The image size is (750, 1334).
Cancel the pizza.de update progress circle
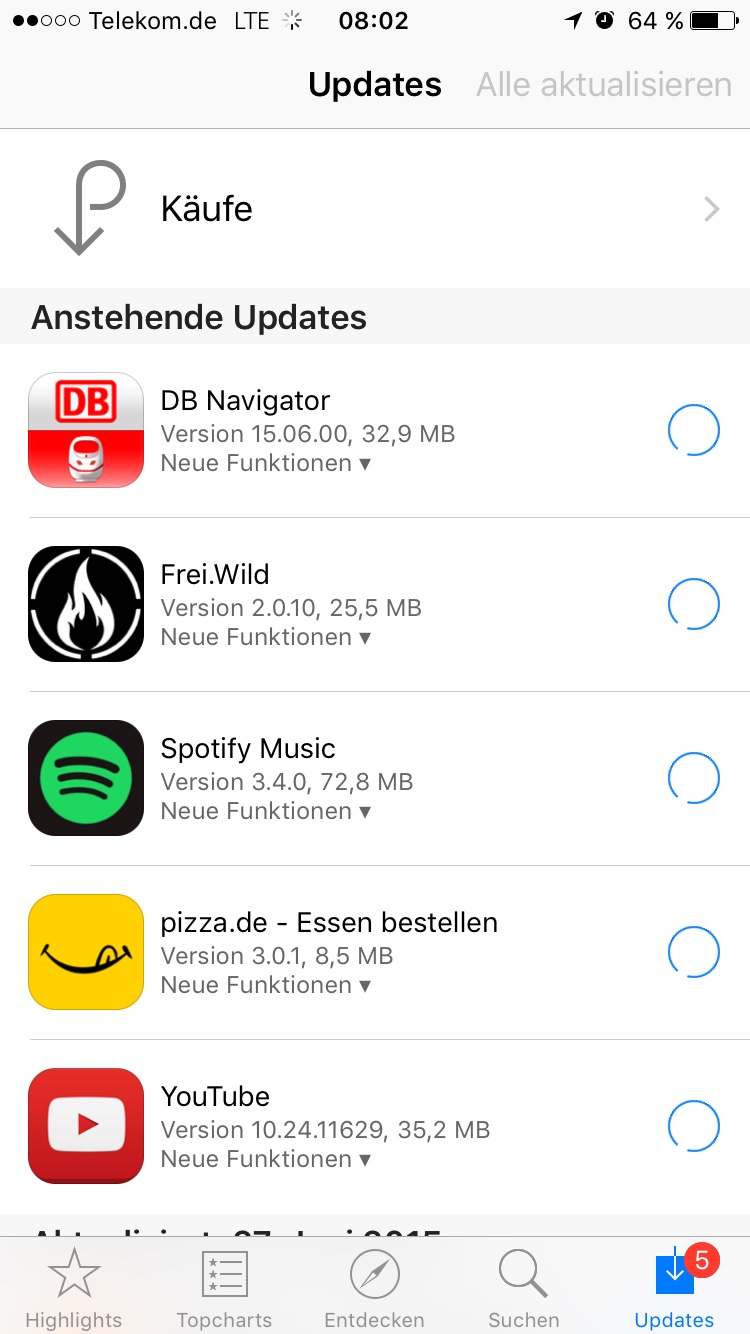click(693, 952)
